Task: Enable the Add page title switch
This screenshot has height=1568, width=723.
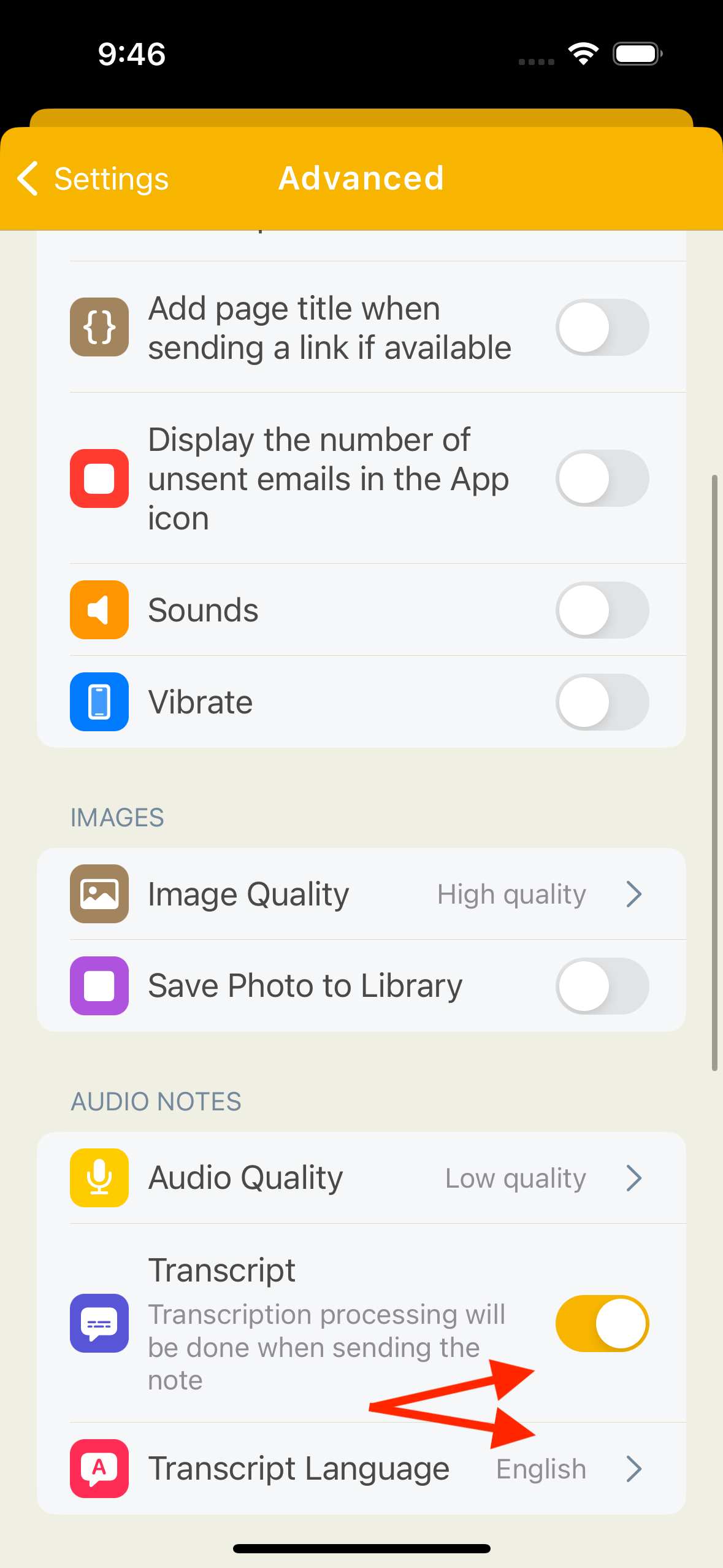Action: coord(602,327)
